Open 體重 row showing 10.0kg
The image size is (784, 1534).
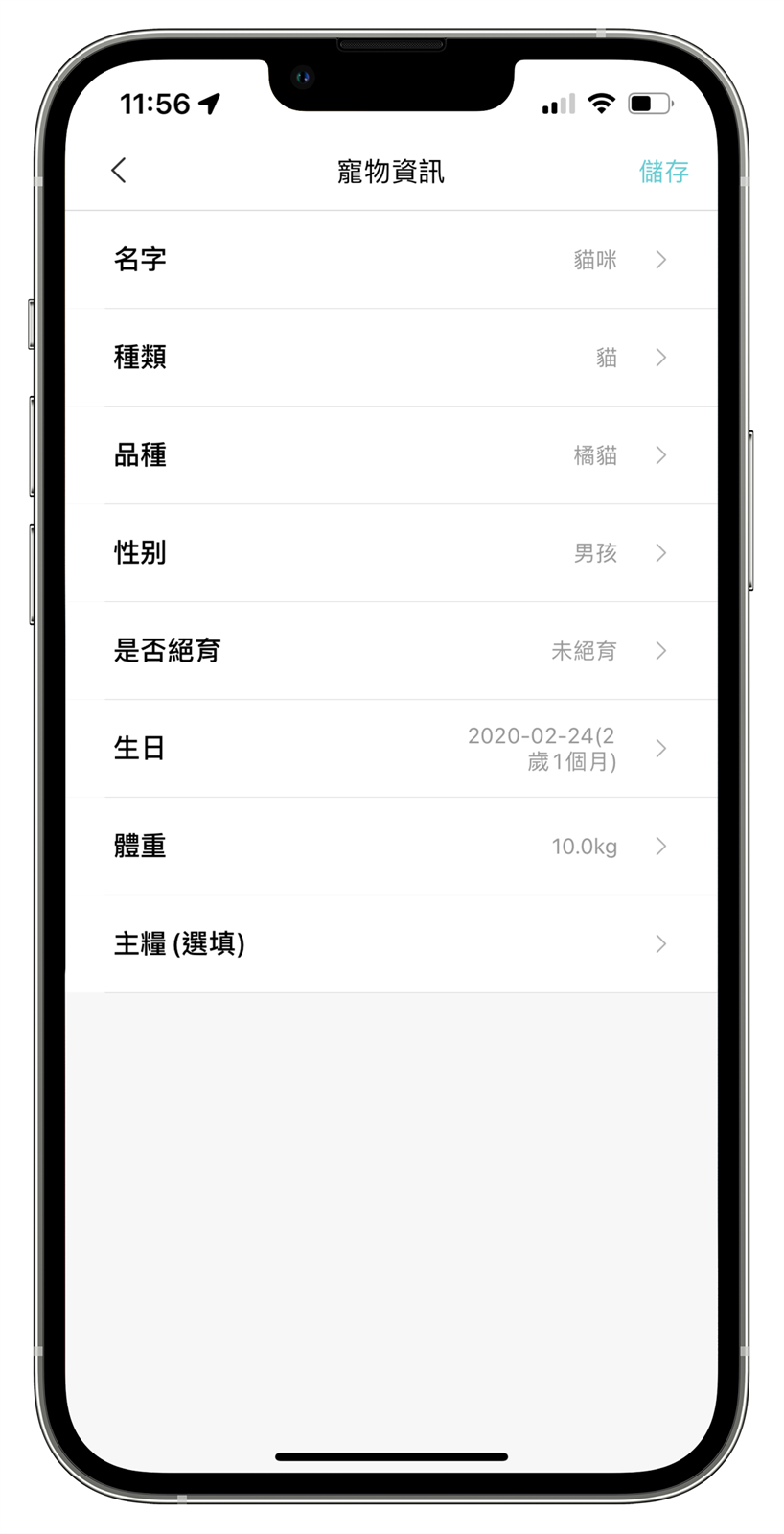coord(391,847)
